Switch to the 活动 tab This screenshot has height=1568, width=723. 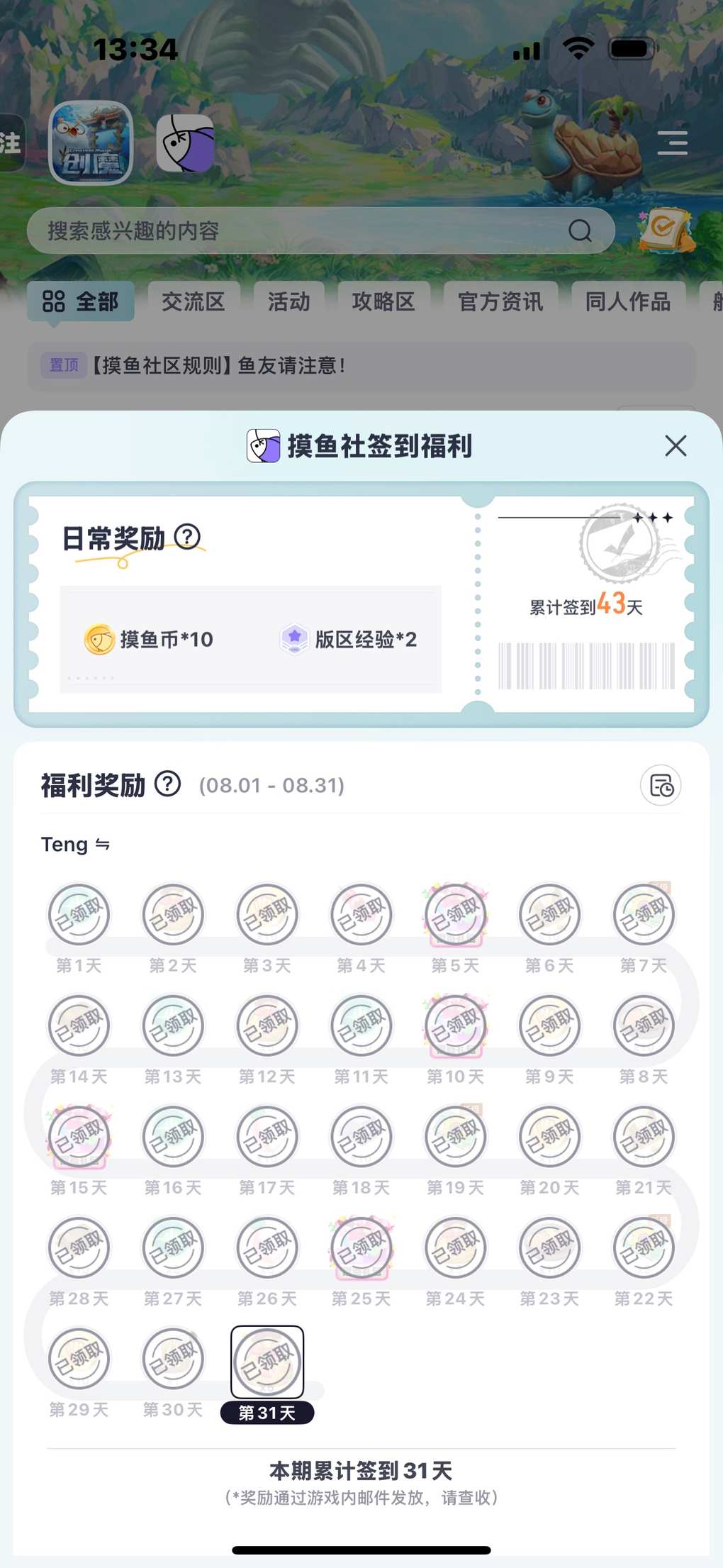[x=288, y=301]
